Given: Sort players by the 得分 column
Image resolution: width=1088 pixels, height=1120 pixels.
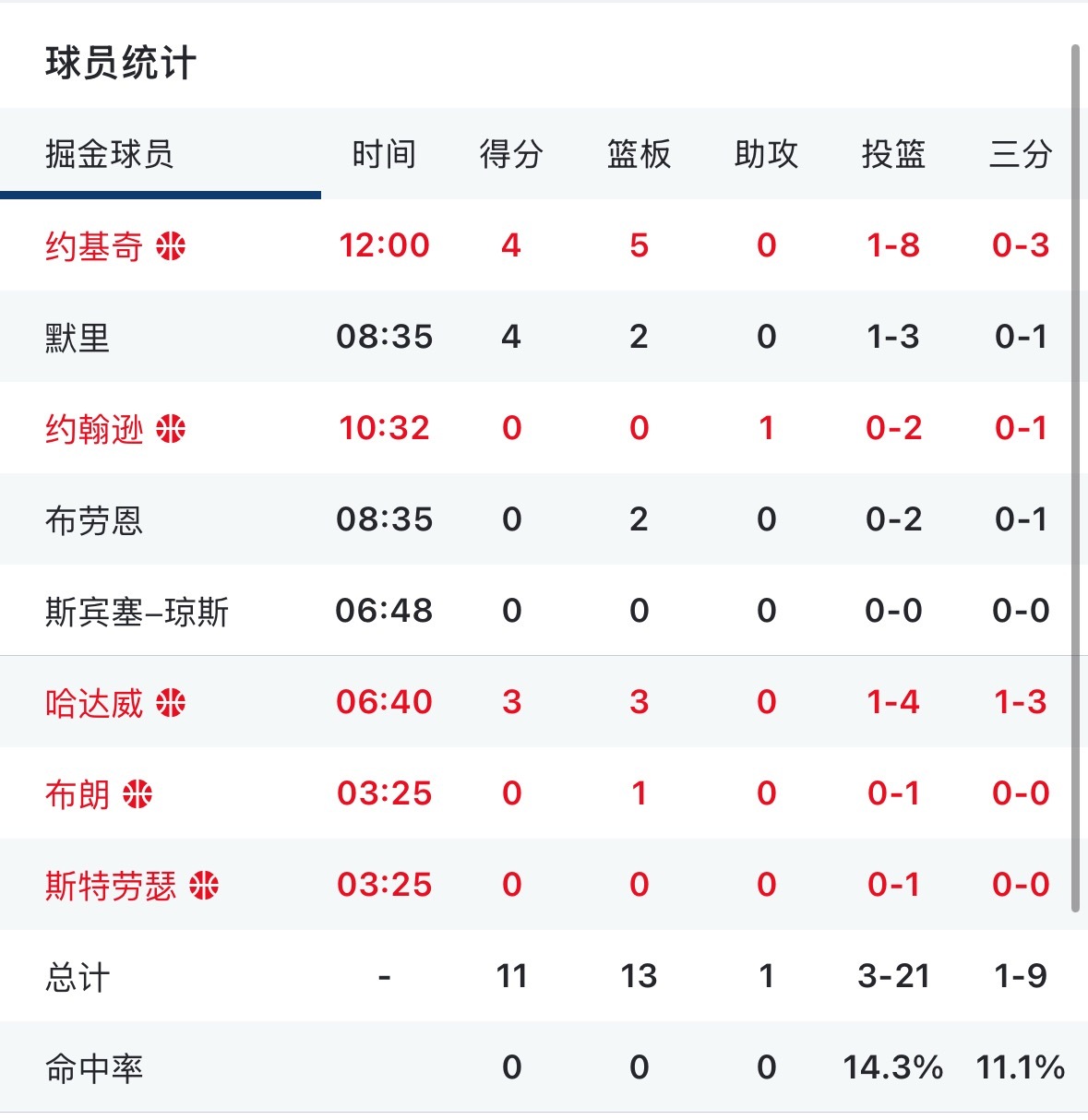Looking at the screenshot, I should point(511,154).
